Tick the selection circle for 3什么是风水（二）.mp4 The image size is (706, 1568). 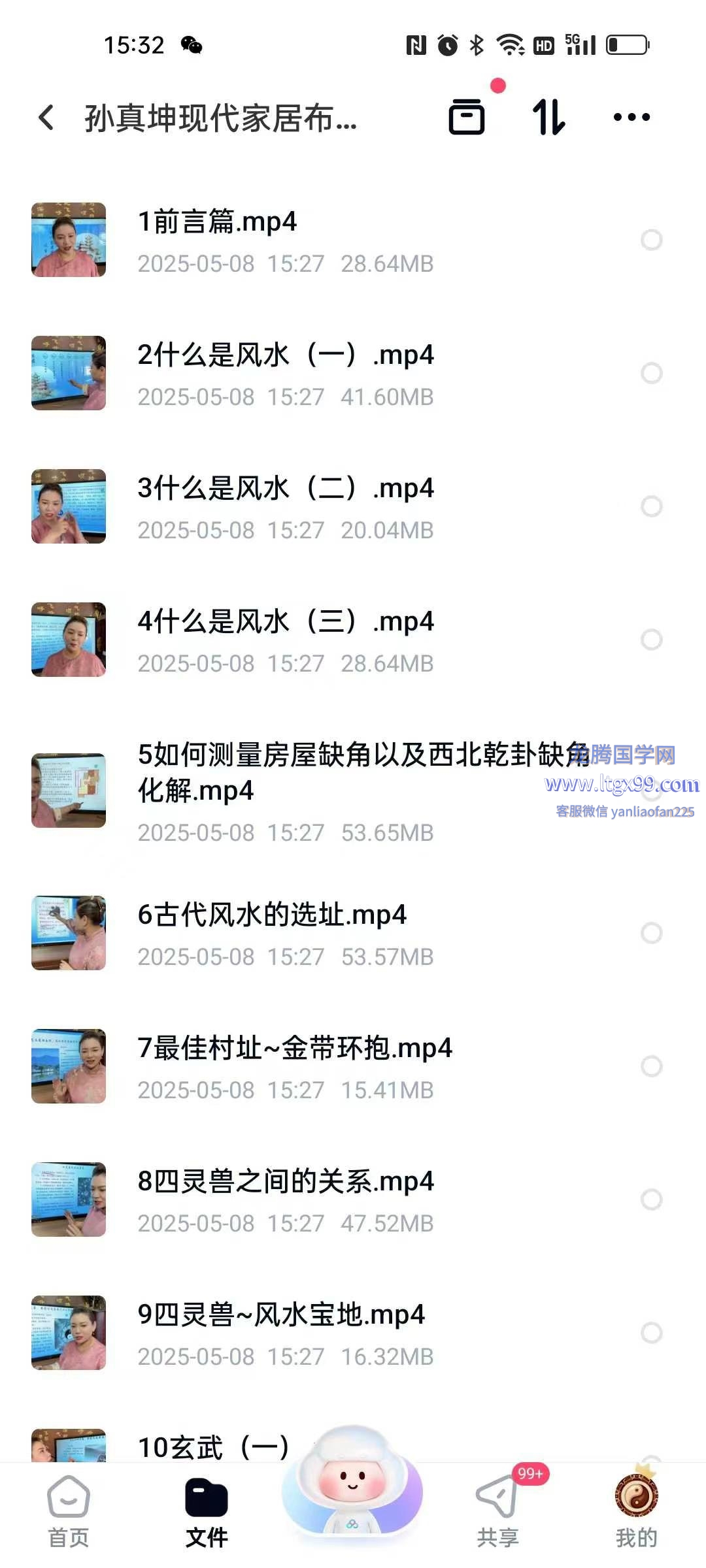click(x=651, y=506)
